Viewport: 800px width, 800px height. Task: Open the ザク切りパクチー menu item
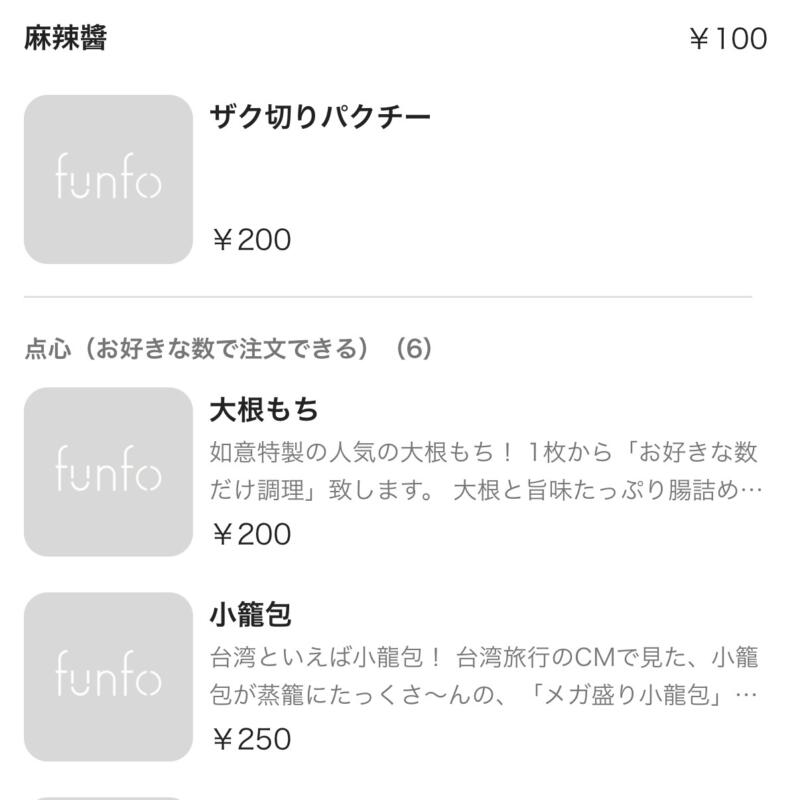[320, 118]
